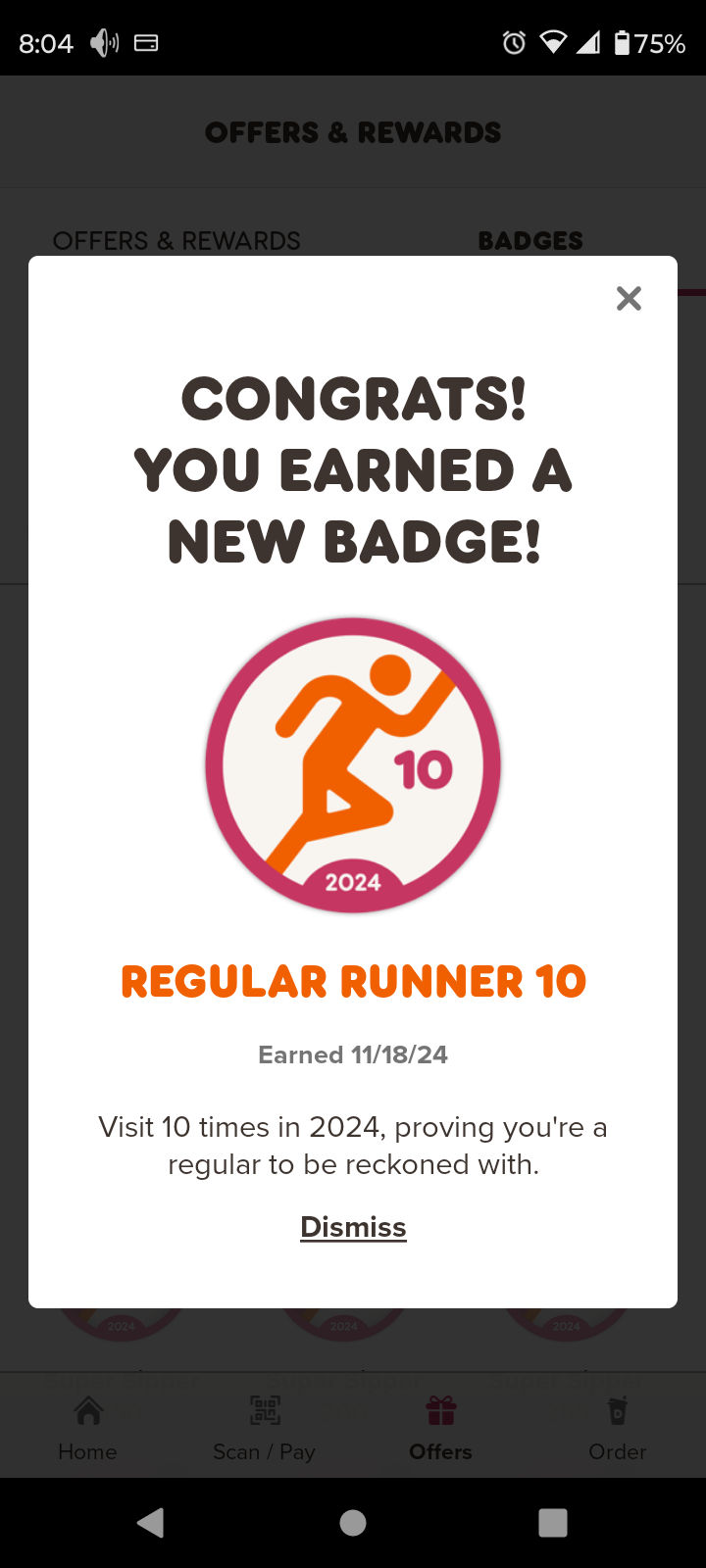
Task: Tap the Dismiss link
Action: (x=353, y=1227)
